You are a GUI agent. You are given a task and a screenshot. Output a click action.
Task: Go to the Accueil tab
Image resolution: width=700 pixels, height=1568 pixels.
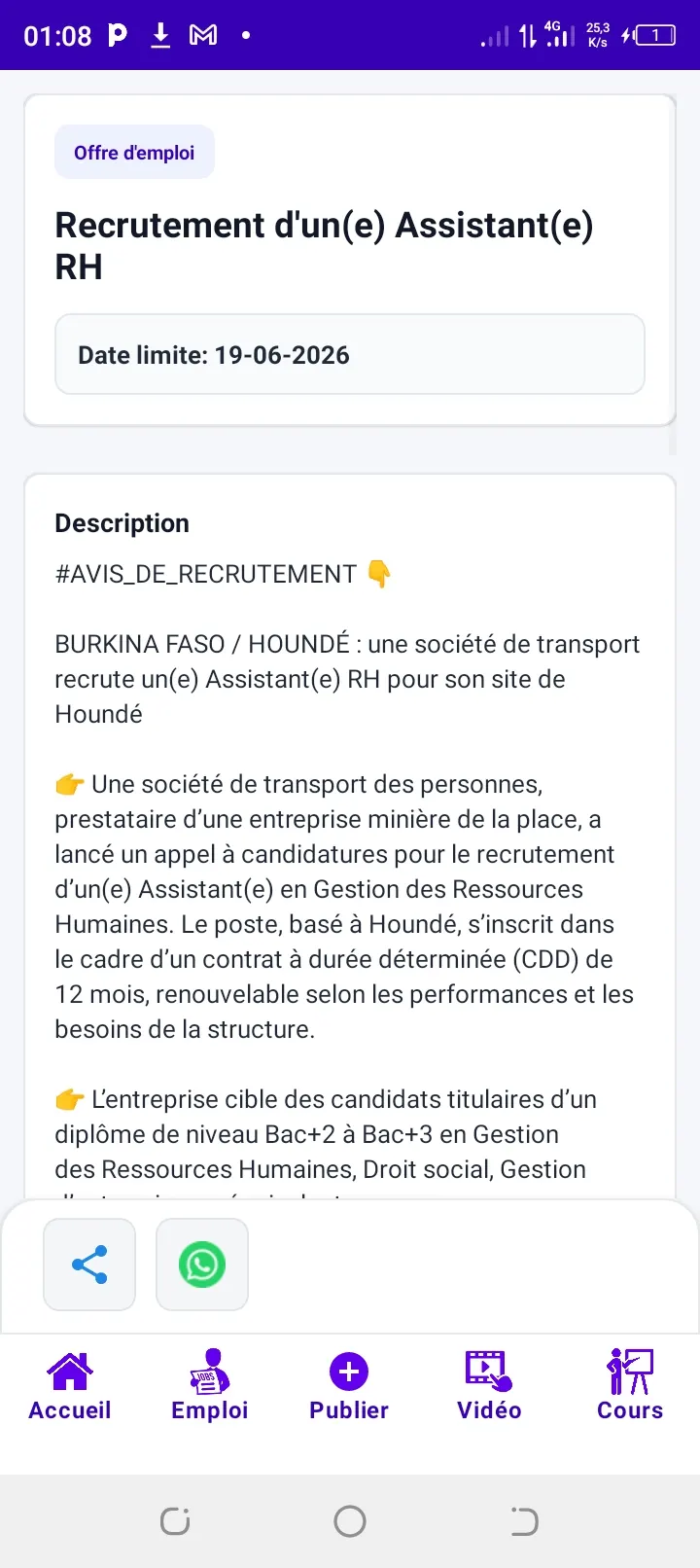[x=70, y=1386]
